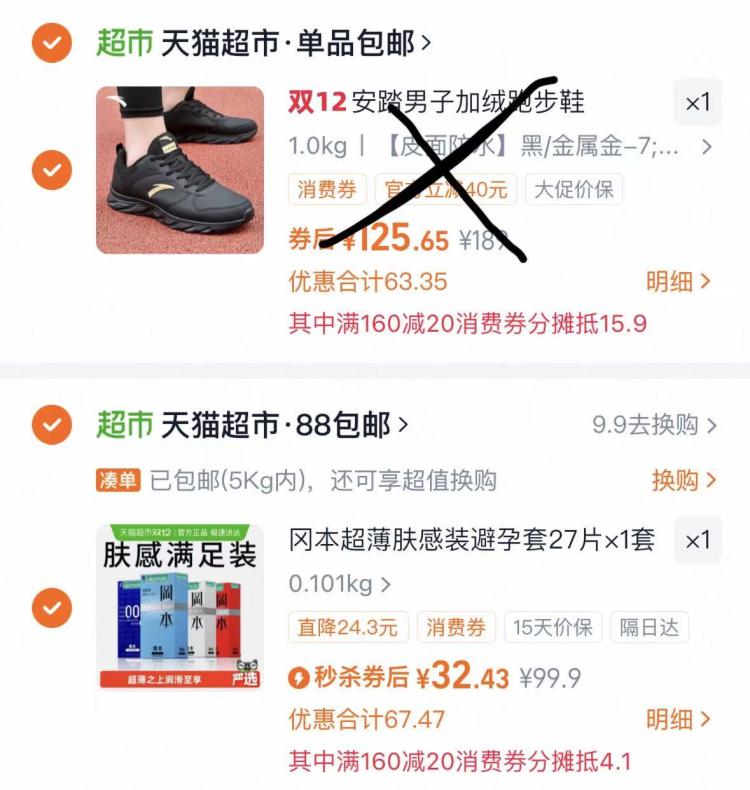Viewport: 750px width, 790px height.
Task: View 明细 for the 优惠合计67.47 discount
Action: (x=678, y=719)
